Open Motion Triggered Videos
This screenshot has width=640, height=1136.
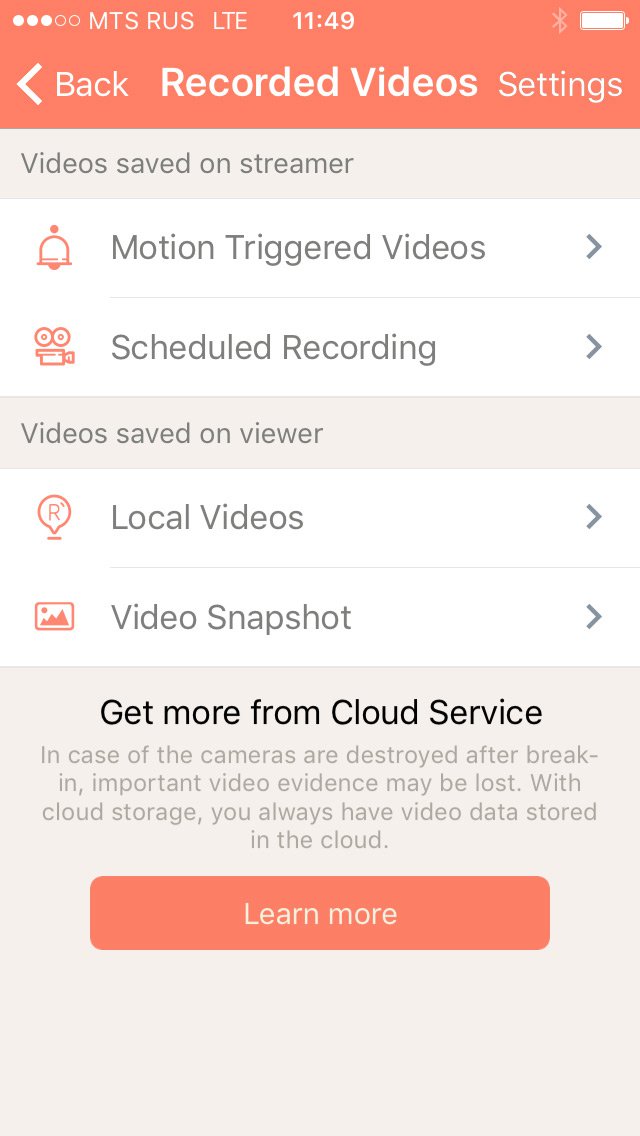pyautogui.click(x=320, y=248)
